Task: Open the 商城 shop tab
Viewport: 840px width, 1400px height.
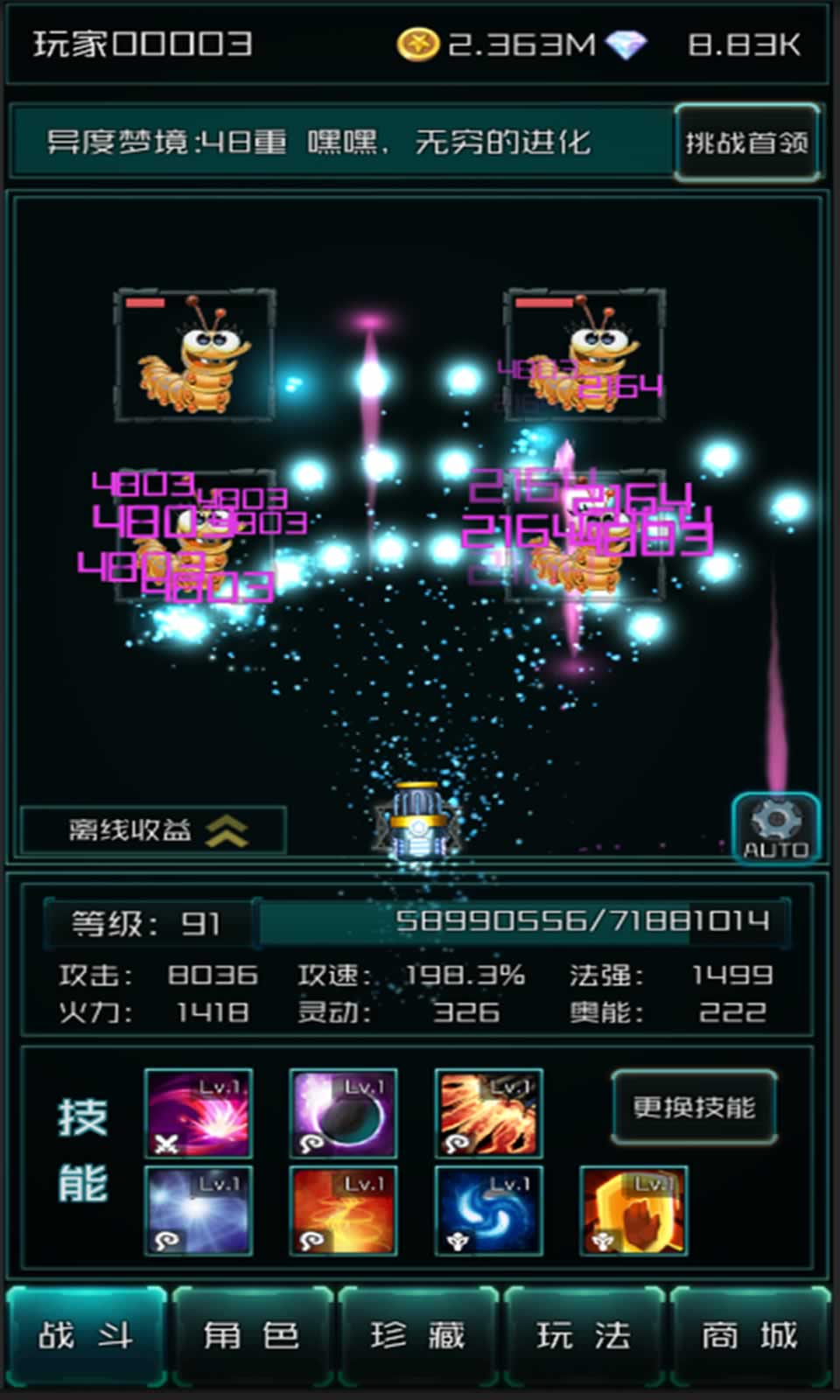Action: click(x=750, y=1335)
